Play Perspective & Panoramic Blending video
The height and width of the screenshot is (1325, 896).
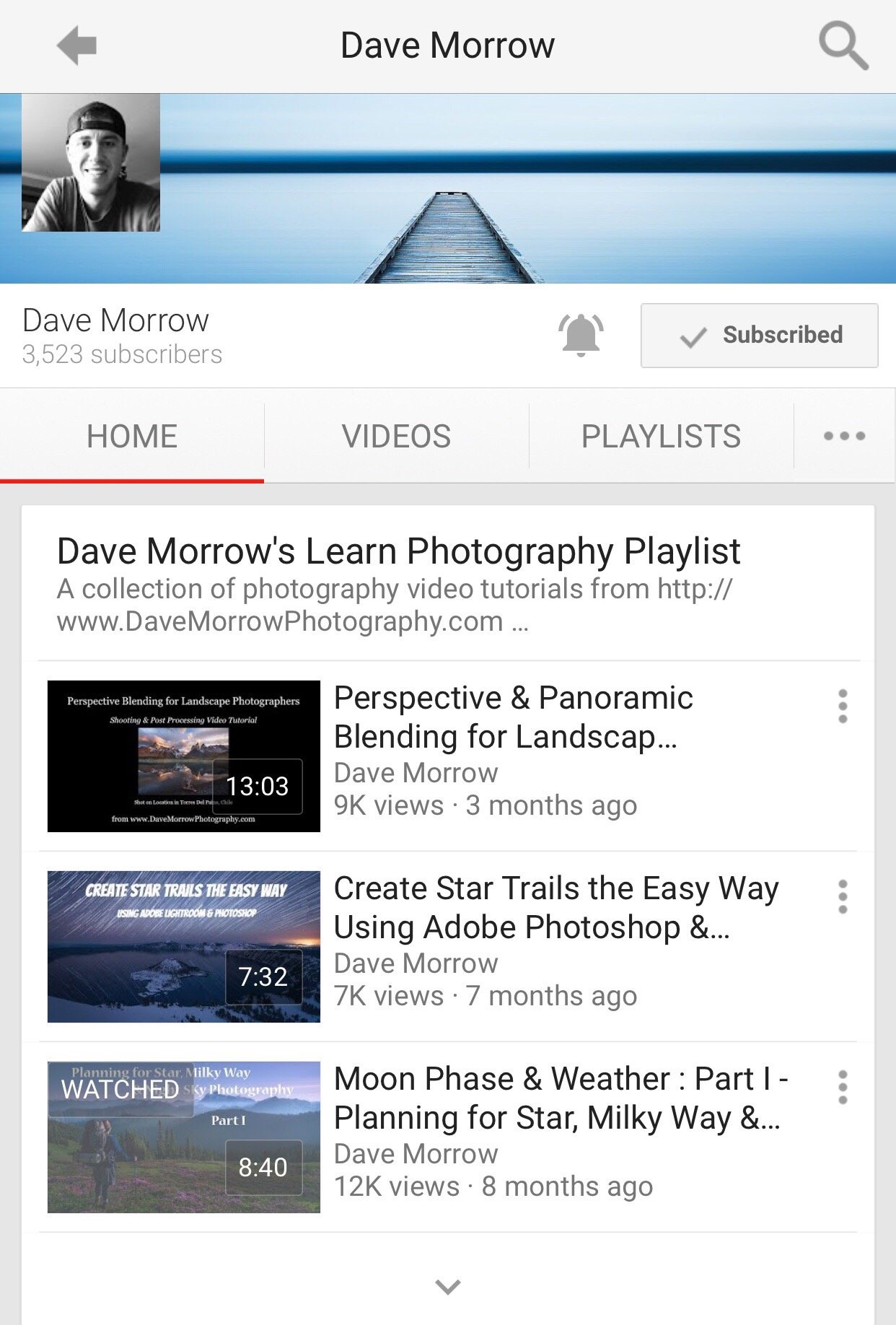[184, 756]
